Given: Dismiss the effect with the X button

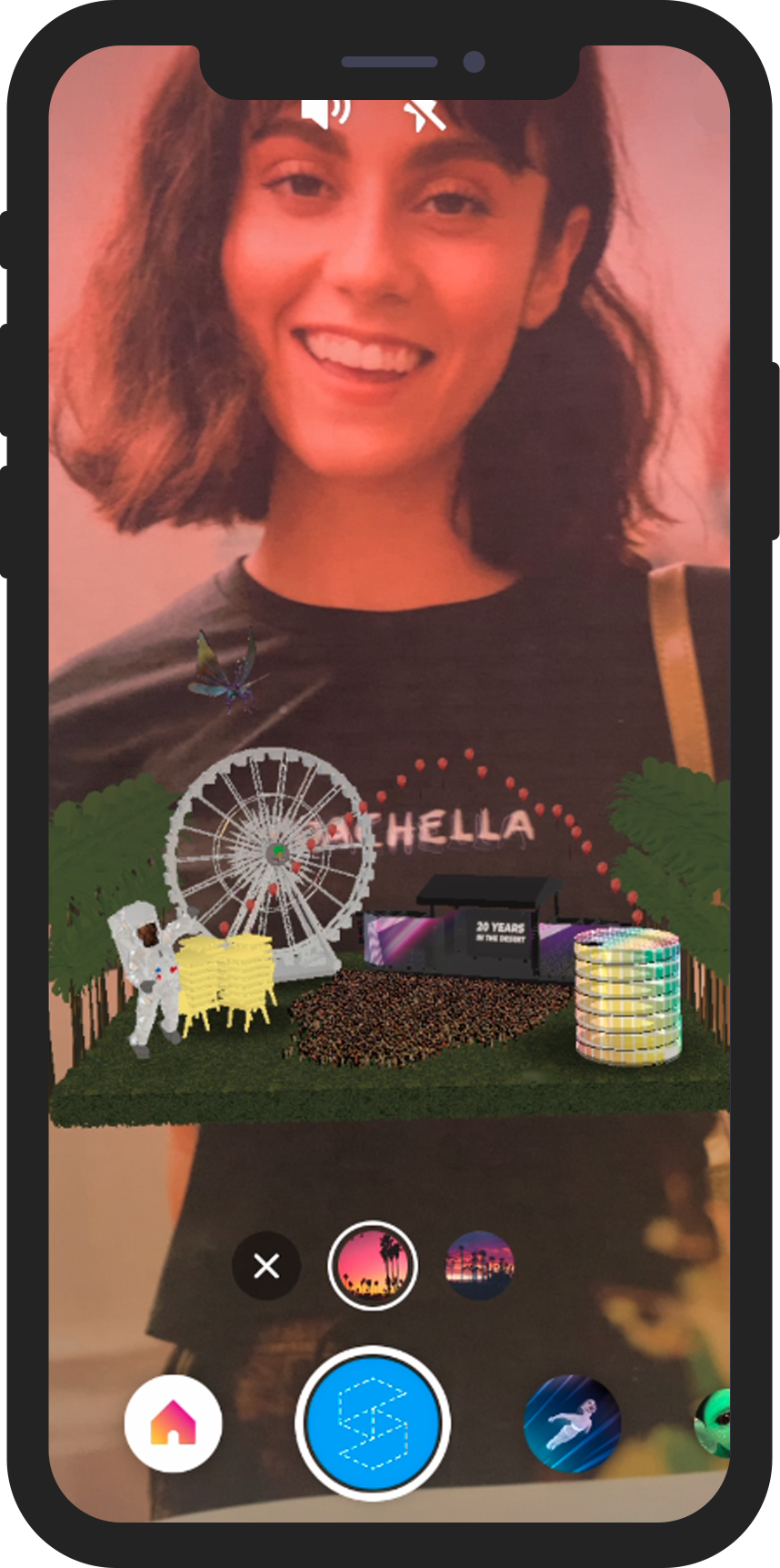Looking at the screenshot, I should pos(266,1265).
